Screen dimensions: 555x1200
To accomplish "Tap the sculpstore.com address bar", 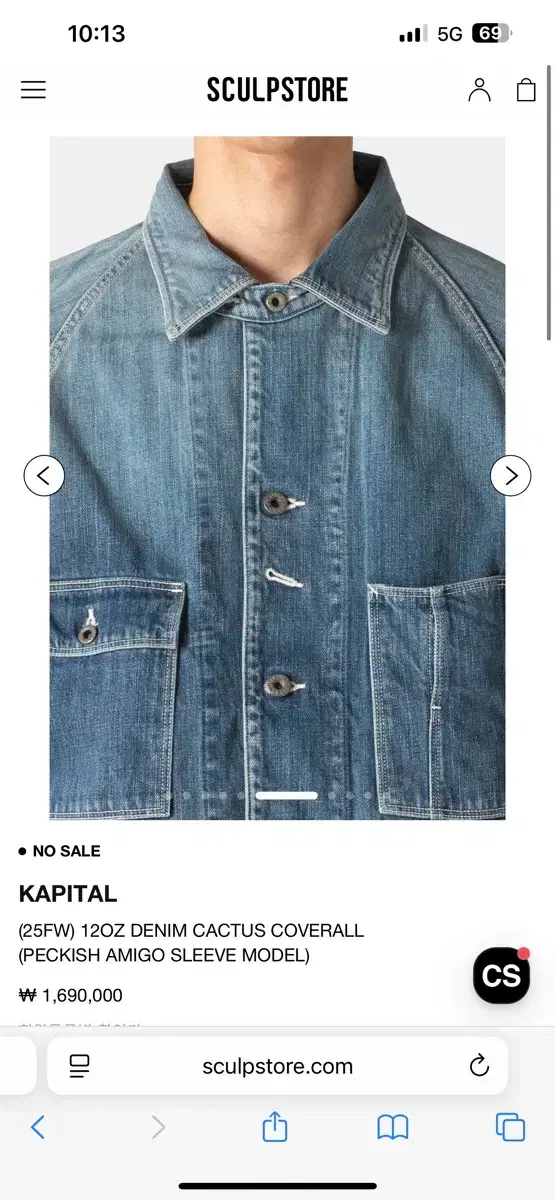I will point(278,1066).
